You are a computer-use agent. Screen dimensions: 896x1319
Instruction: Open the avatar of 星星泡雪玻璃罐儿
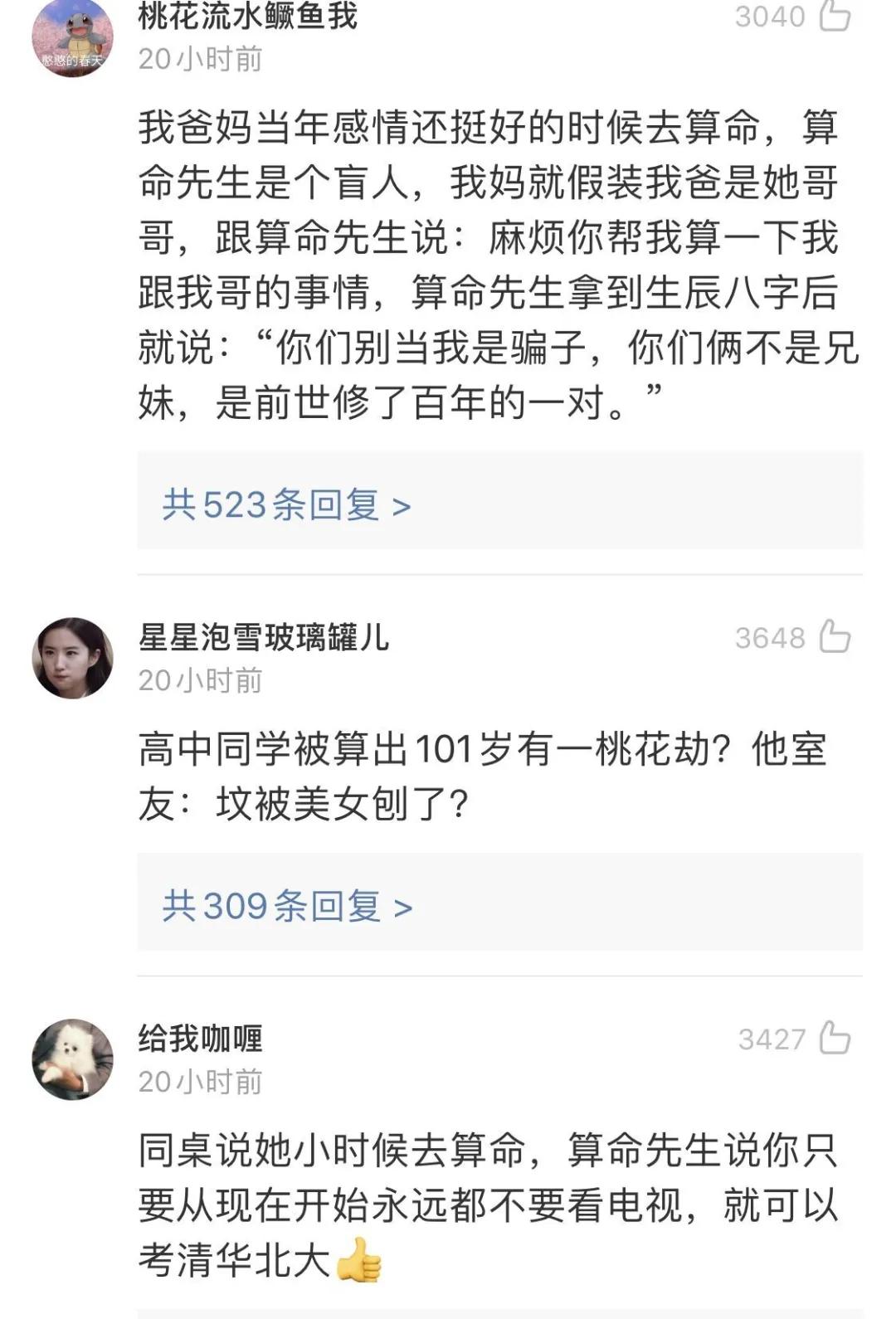(72, 658)
